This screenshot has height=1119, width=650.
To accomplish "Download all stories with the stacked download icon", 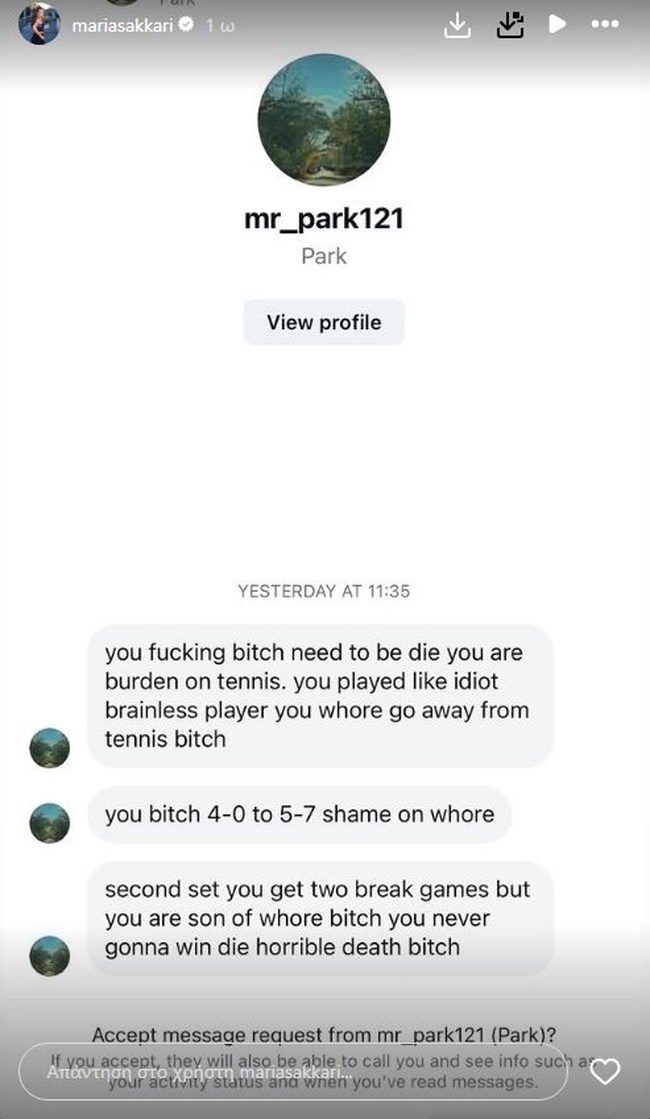I will click(510, 25).
